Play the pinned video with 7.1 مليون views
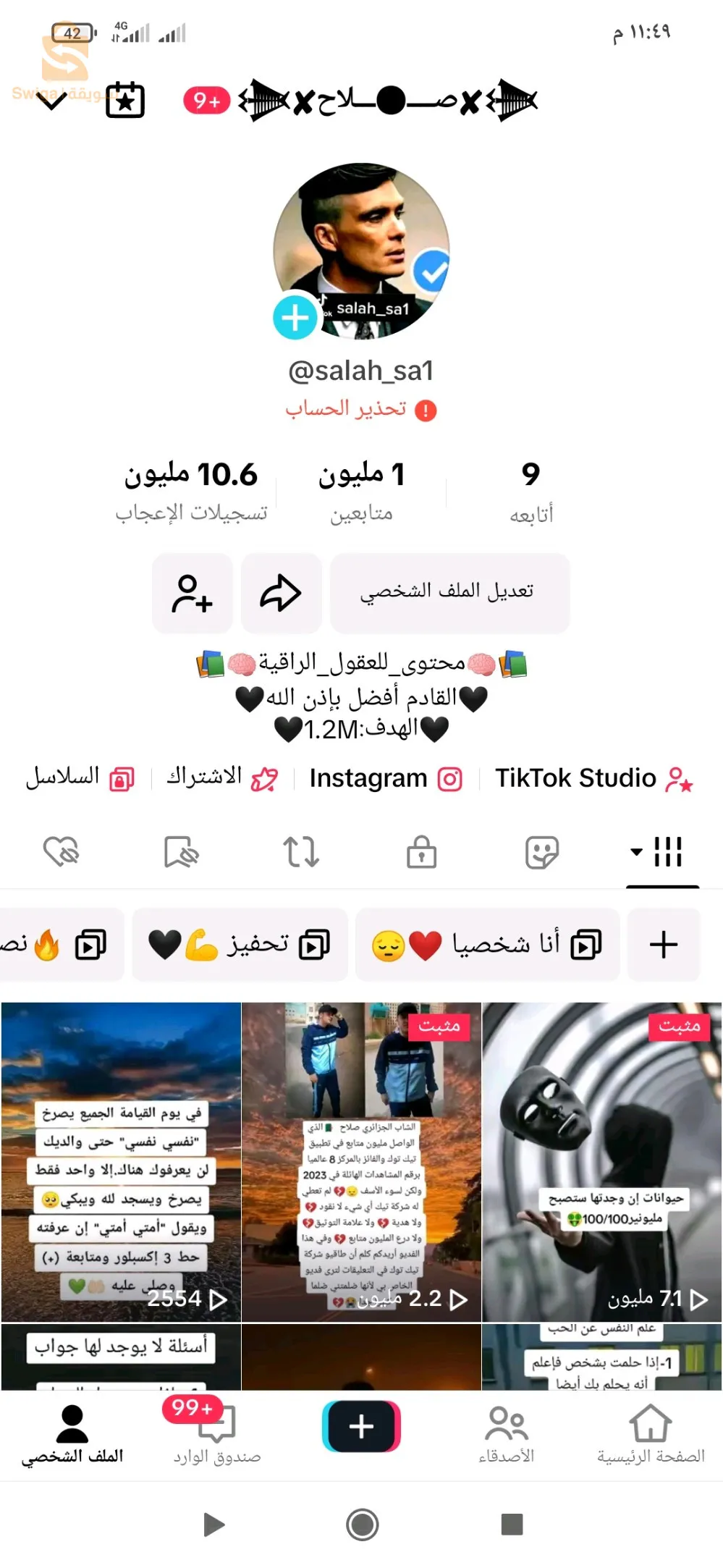Viewport: 723px width, 1568px height. [x=601, y=1161]
